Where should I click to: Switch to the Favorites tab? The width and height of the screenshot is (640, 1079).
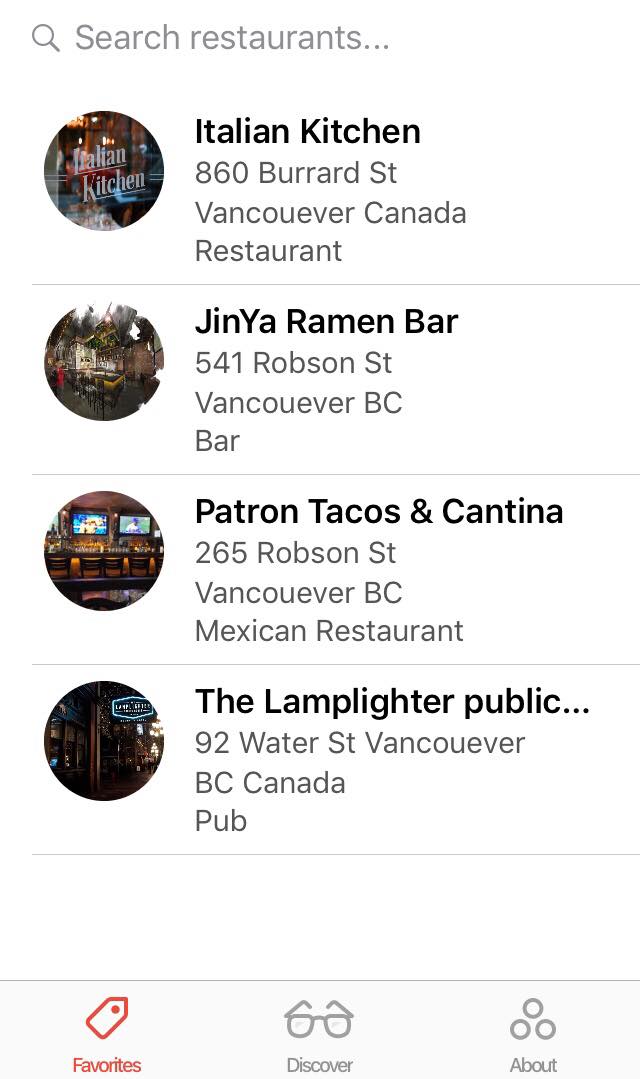coord(107,1034)
